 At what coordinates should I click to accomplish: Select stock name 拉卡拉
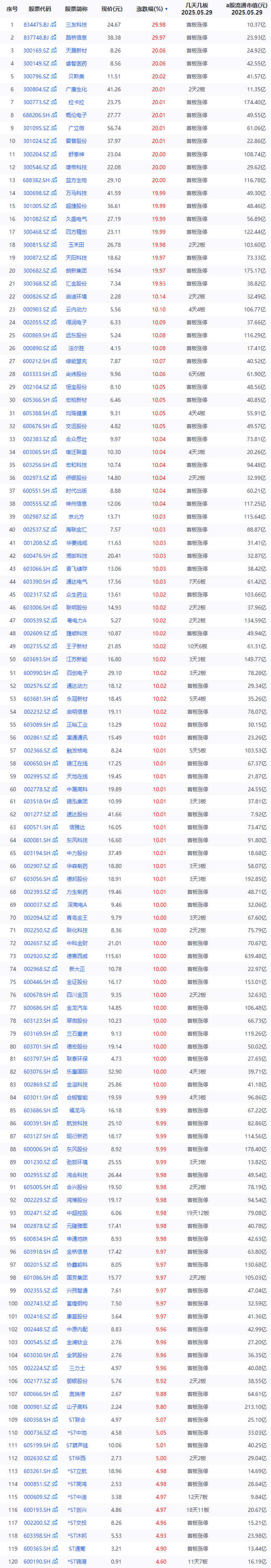coord(76,102)
